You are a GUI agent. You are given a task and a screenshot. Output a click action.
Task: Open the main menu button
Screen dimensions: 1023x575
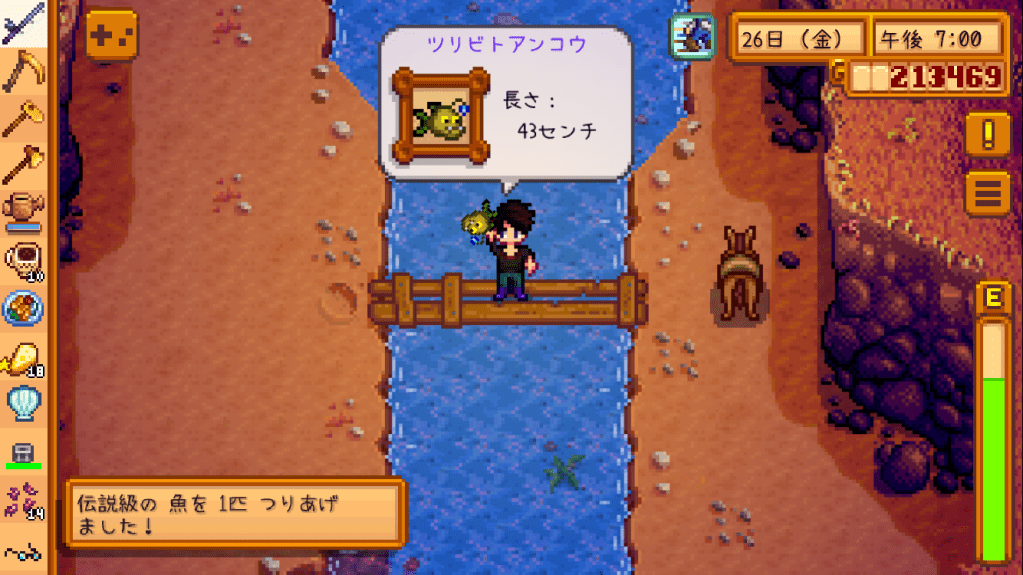click(x=986, y=192)
